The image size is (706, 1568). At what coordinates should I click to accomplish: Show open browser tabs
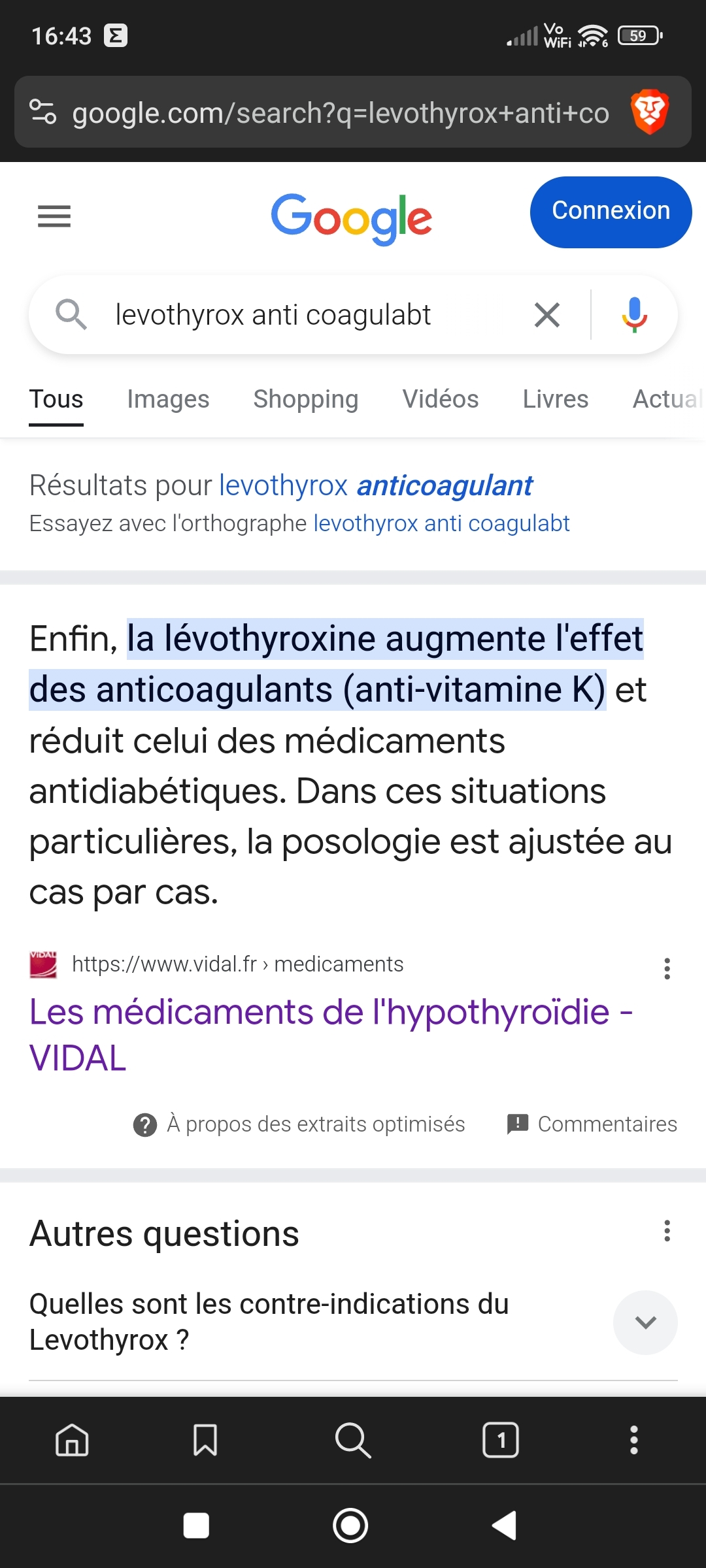tap(501, 1440)
